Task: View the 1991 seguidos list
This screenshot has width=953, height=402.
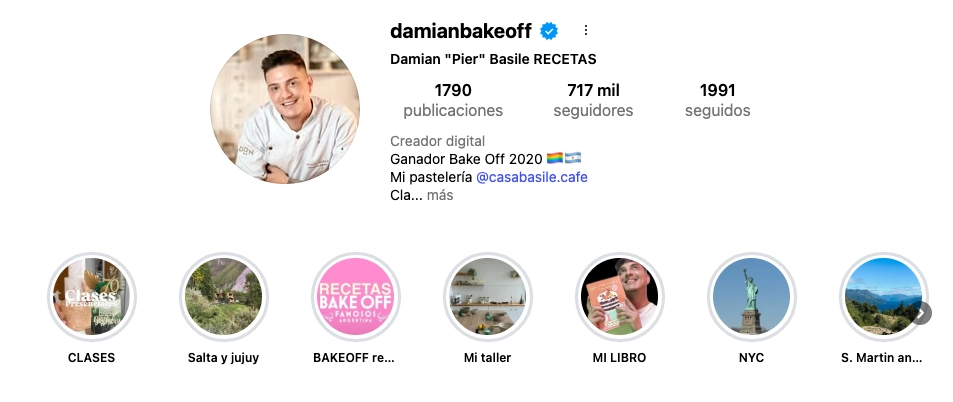Action: click(x=717, y=100)
